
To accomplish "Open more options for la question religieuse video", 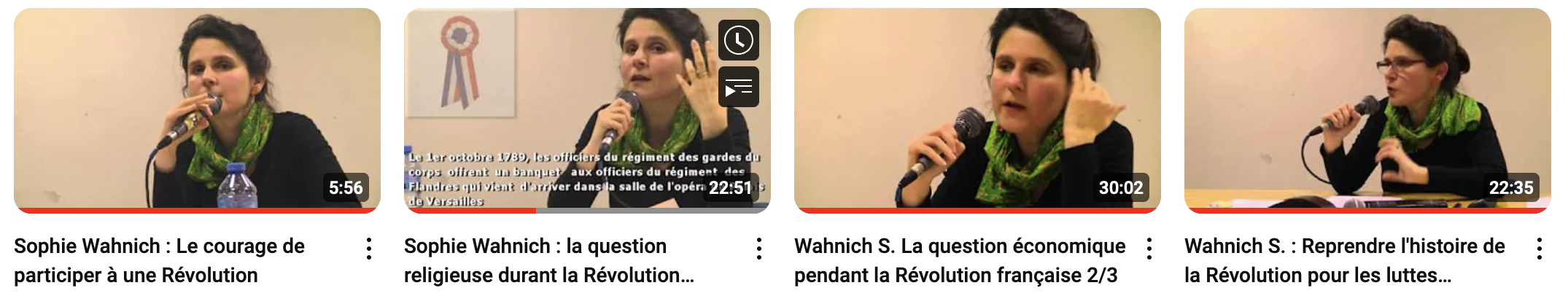I will tap(759, 249).
